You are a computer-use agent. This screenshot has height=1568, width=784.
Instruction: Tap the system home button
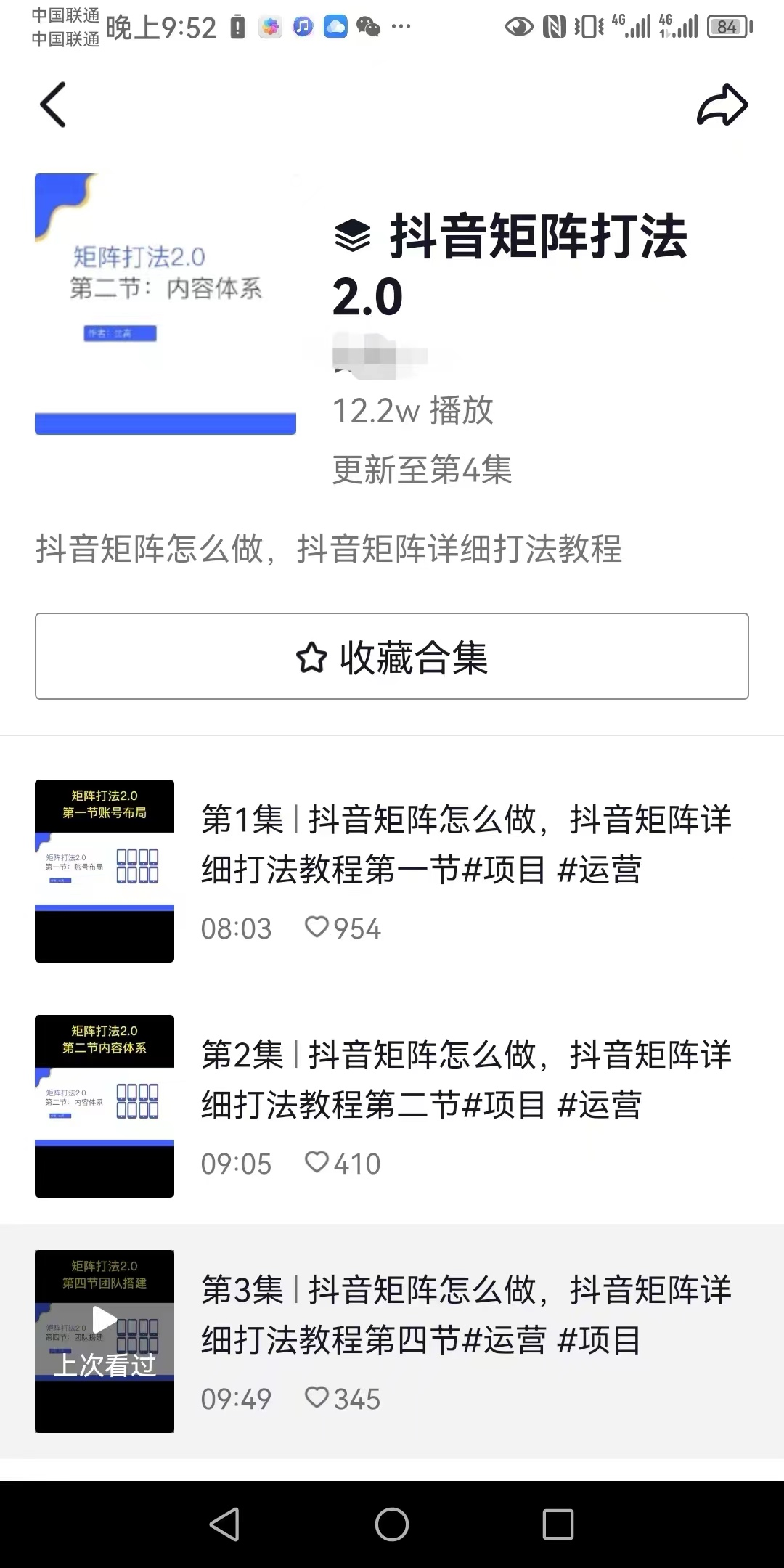pos(392,1524)
